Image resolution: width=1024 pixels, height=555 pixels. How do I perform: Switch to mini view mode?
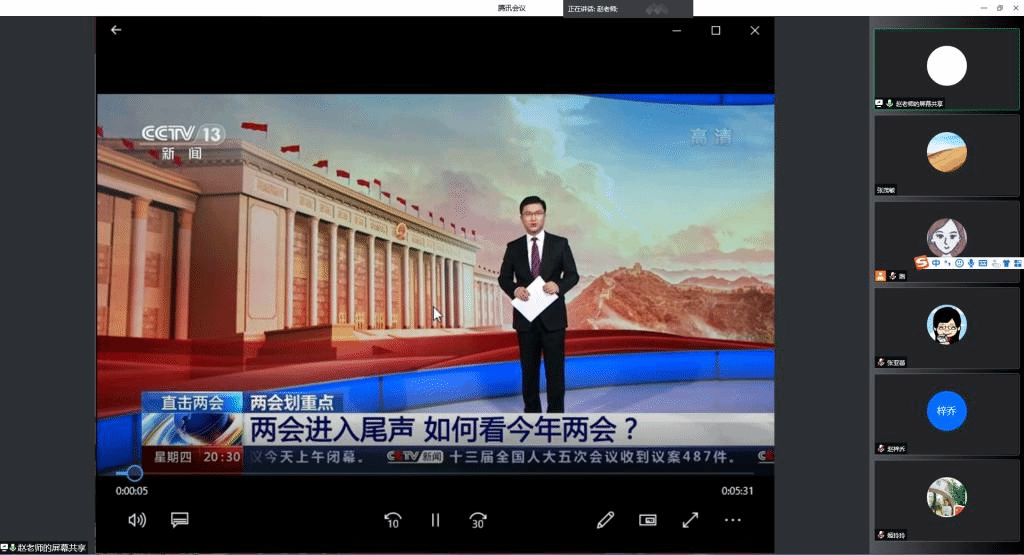click(x=648, y=520)
